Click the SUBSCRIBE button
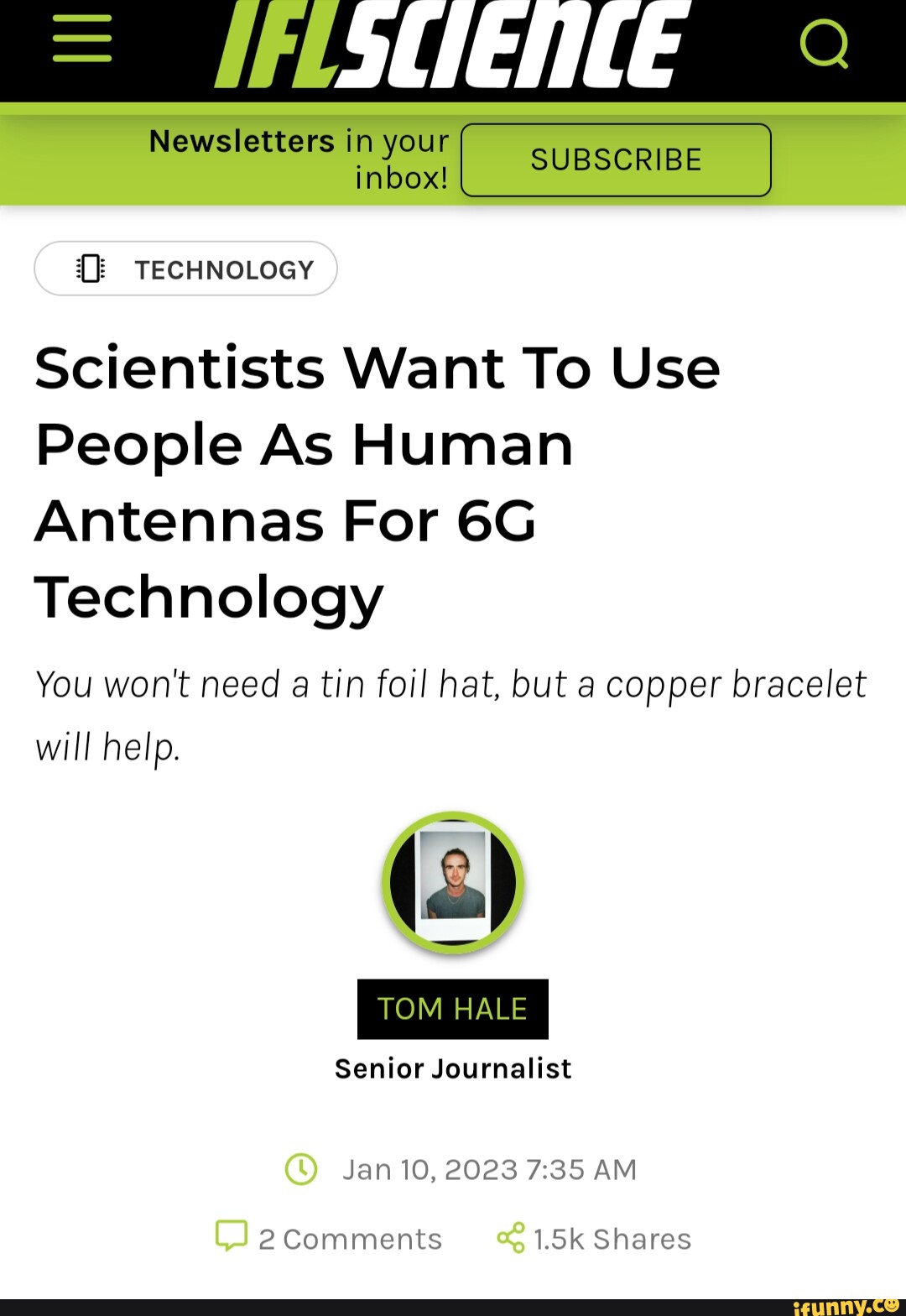906x1316 pixels. click(616, 159)
